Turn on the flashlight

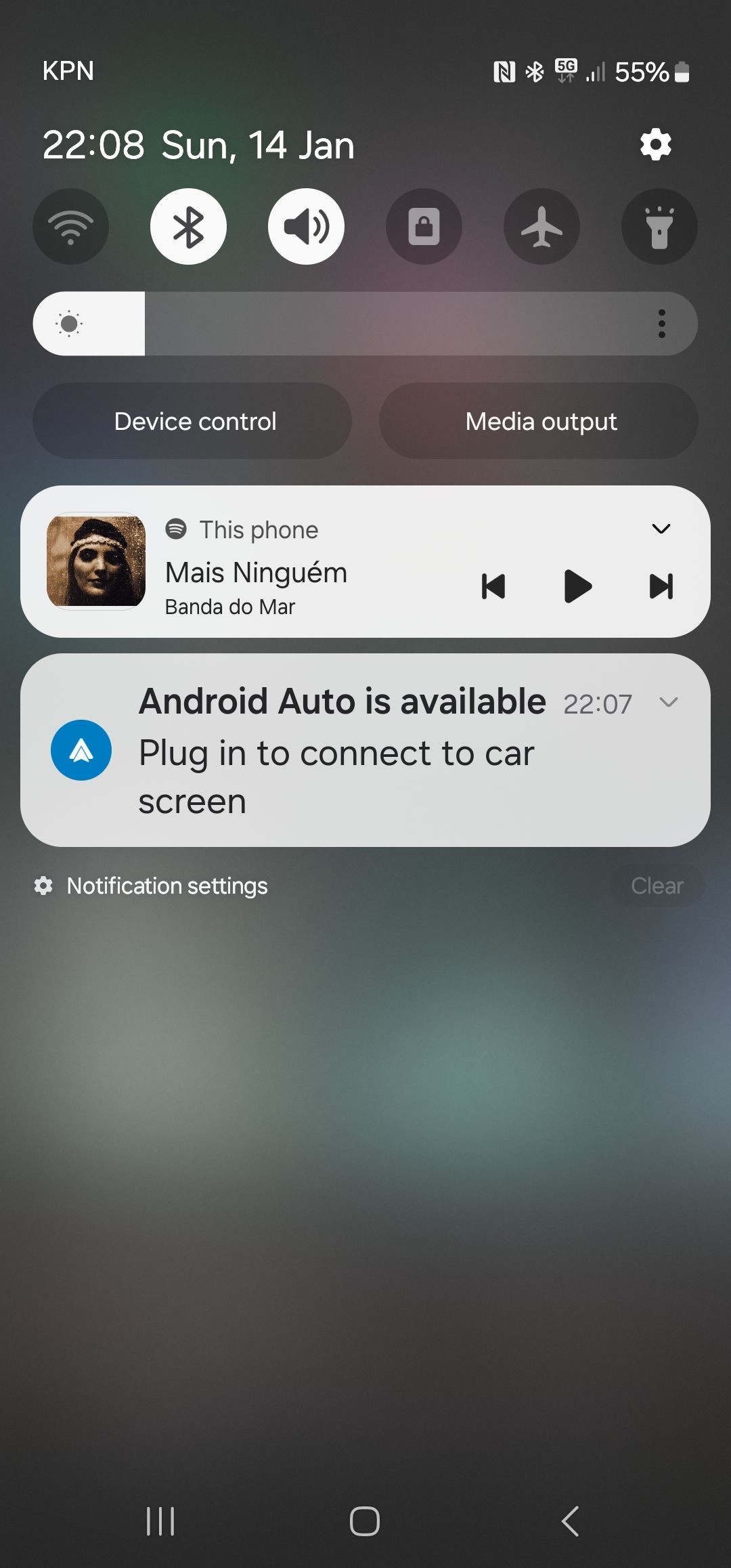click(659, 226)
